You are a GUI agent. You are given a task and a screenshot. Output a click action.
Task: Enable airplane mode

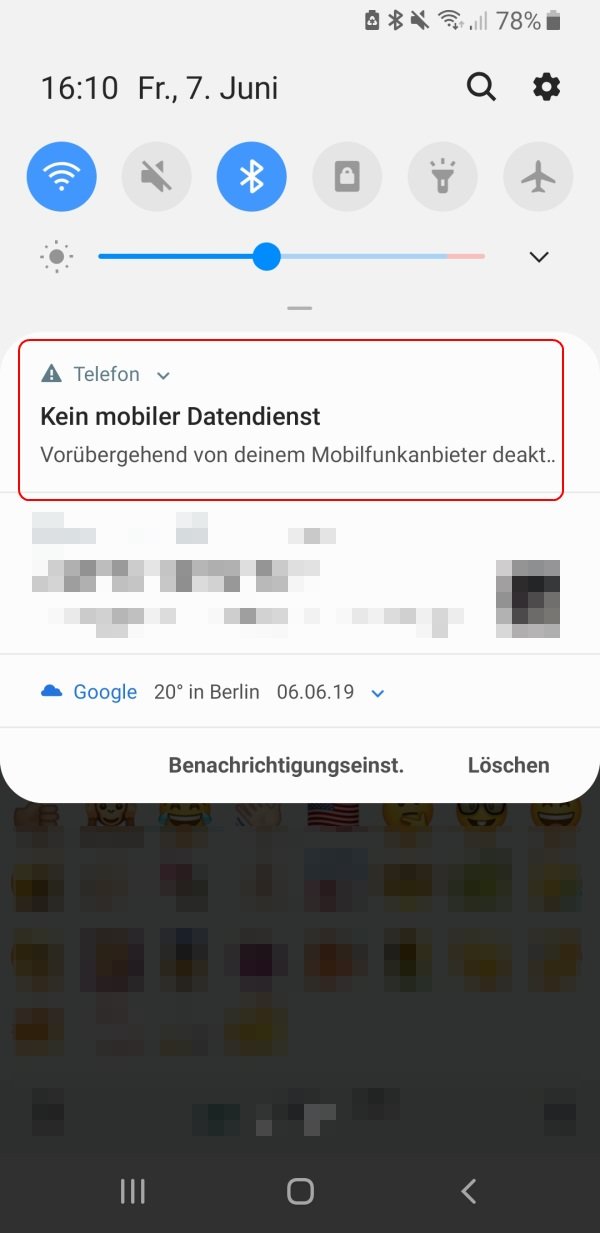pyautogui.click(x=538, y=177)
